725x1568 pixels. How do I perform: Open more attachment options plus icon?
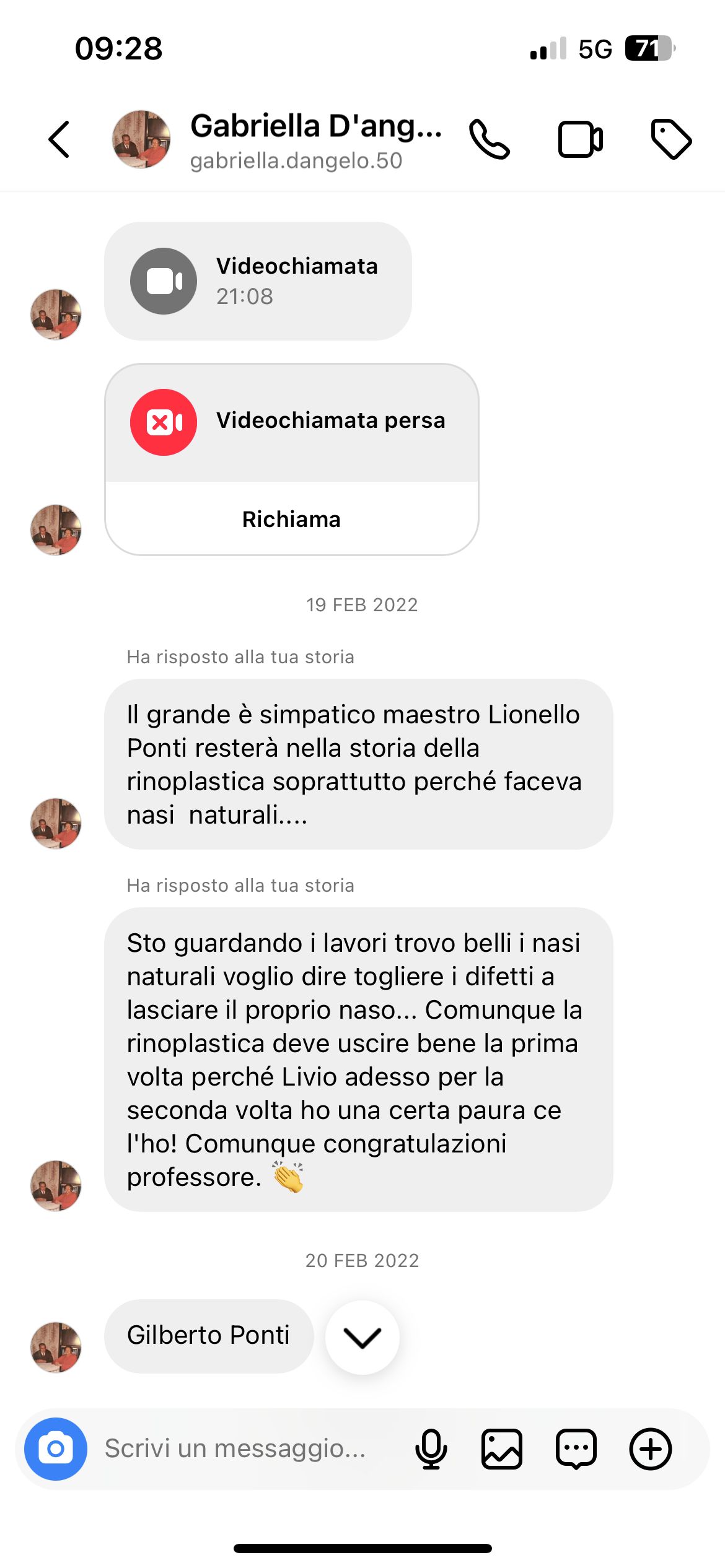tap(651, 1449)
